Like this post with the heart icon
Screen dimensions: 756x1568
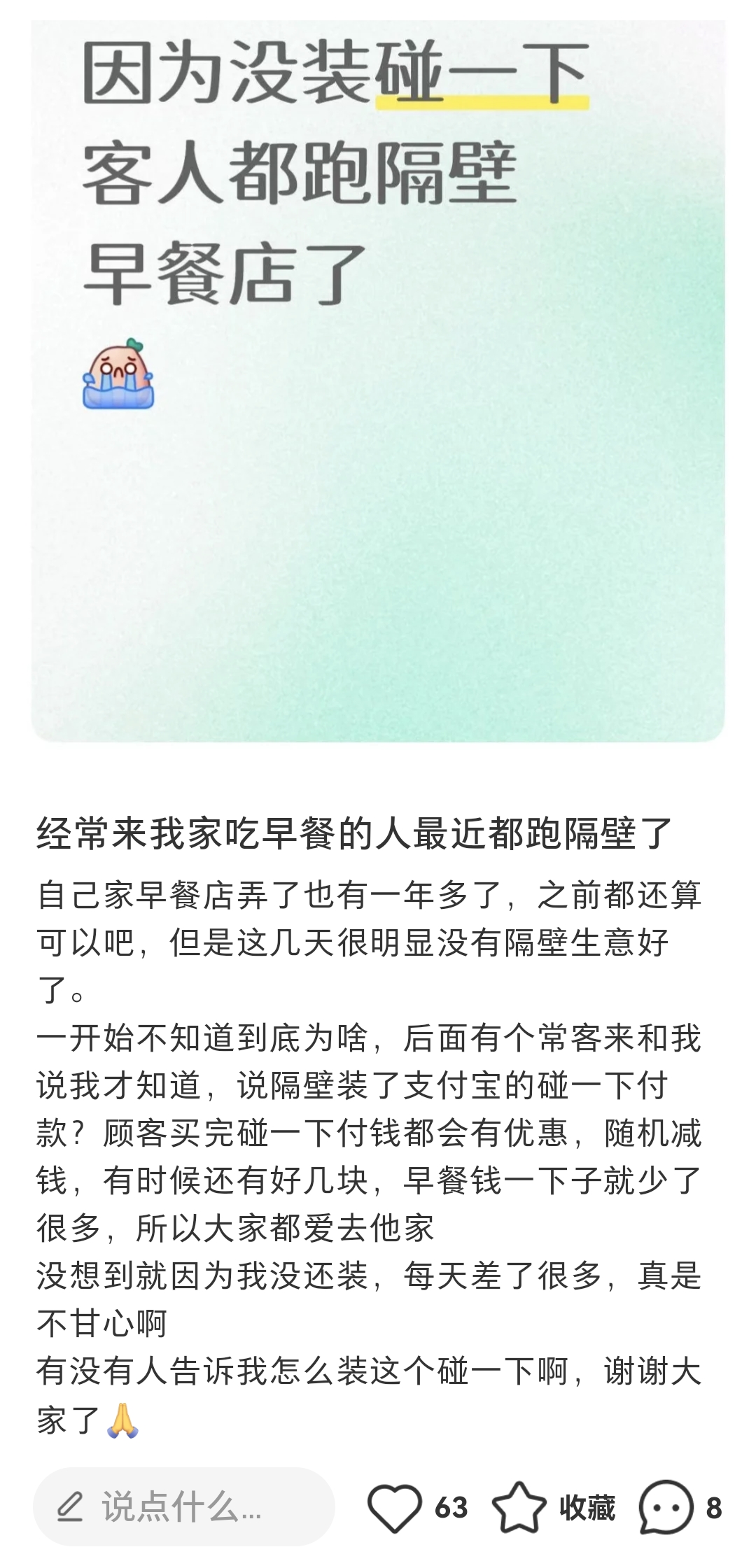pos(395,1507)
